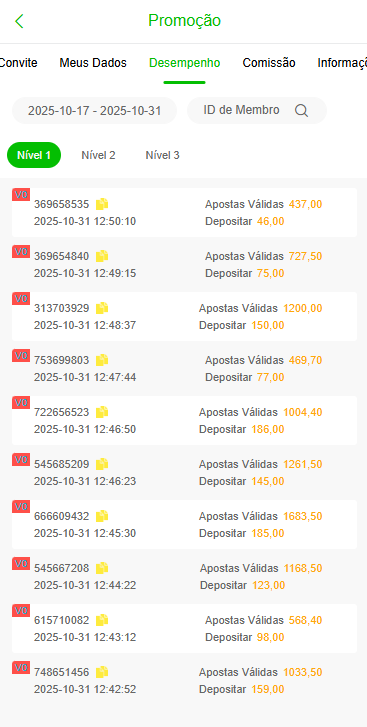Copy member ID 369654840

click(102, 256)
